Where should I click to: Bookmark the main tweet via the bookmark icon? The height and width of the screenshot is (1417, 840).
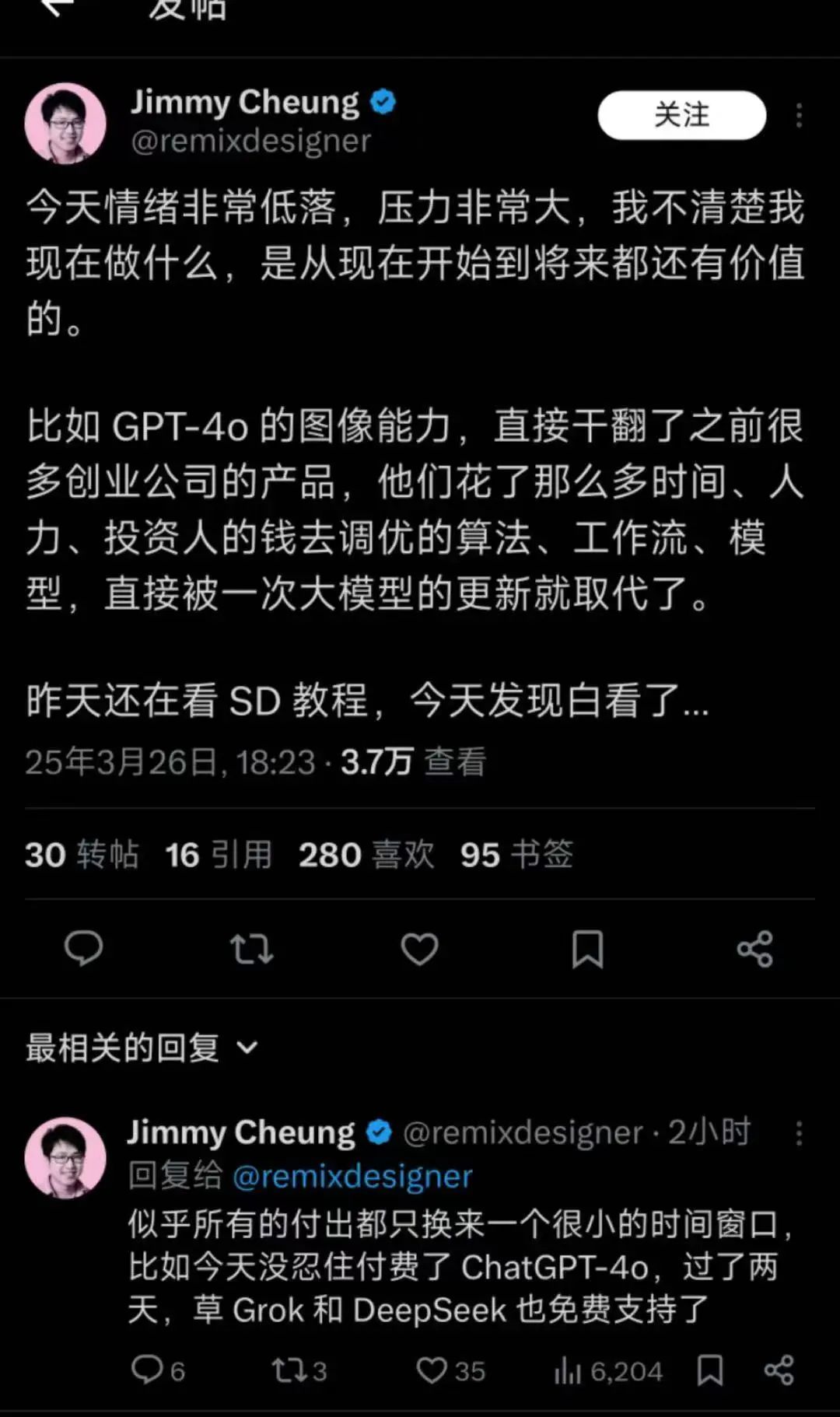[x=588, y=946]
